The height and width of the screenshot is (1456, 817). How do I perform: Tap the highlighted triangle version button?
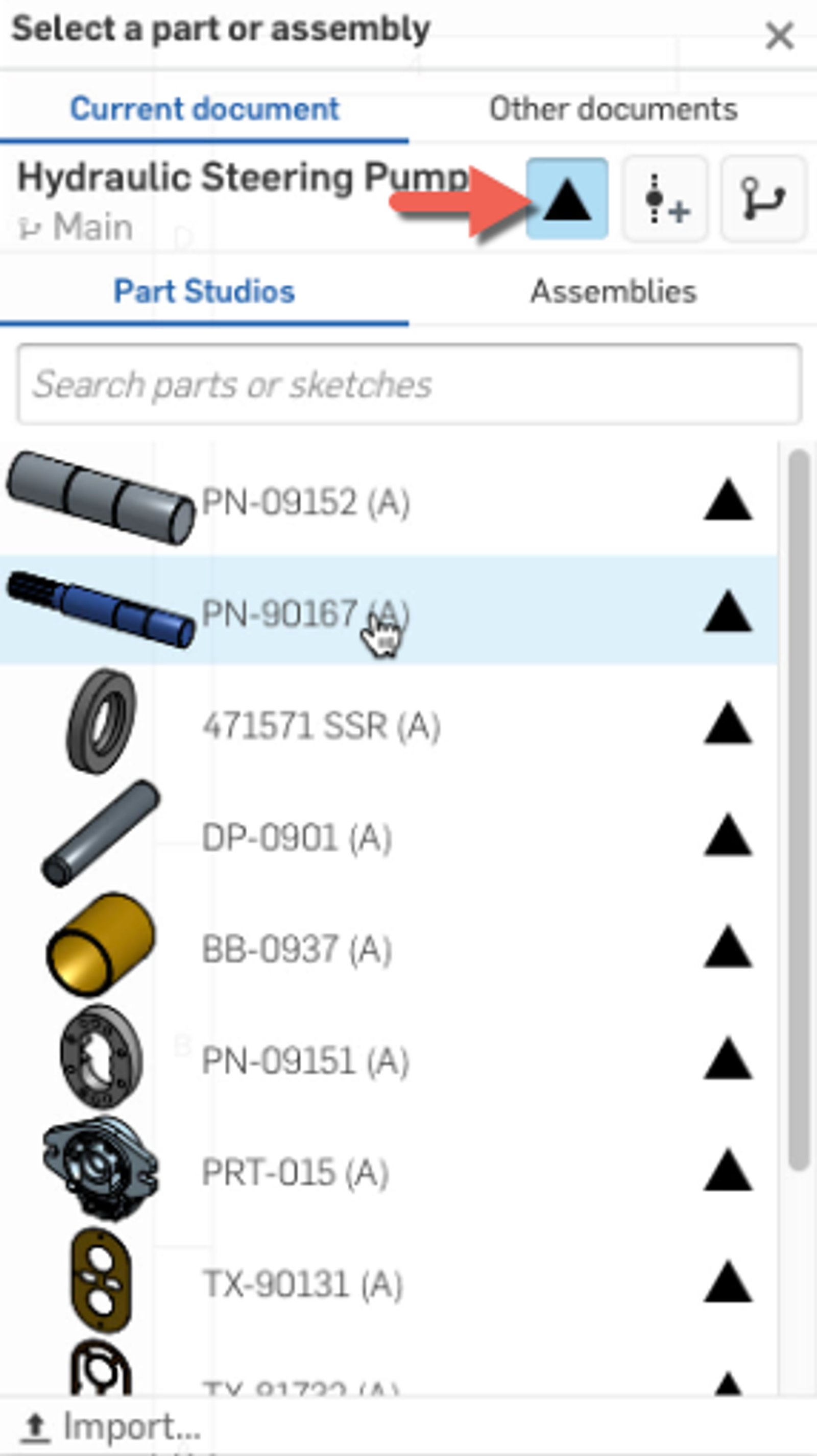pos(567,199)
